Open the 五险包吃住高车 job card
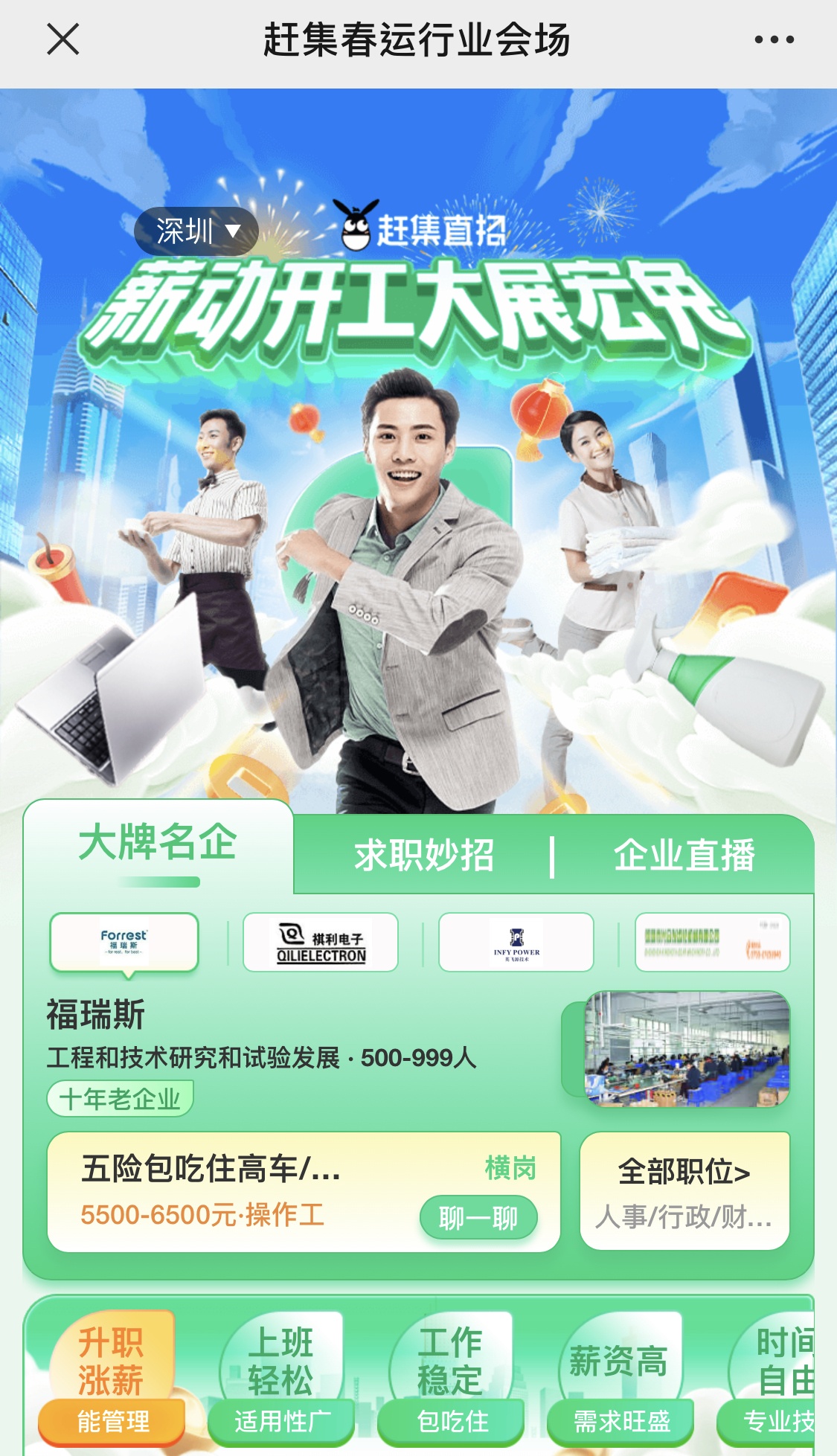The image size is (837, 1456). [x=246, y=1190]
